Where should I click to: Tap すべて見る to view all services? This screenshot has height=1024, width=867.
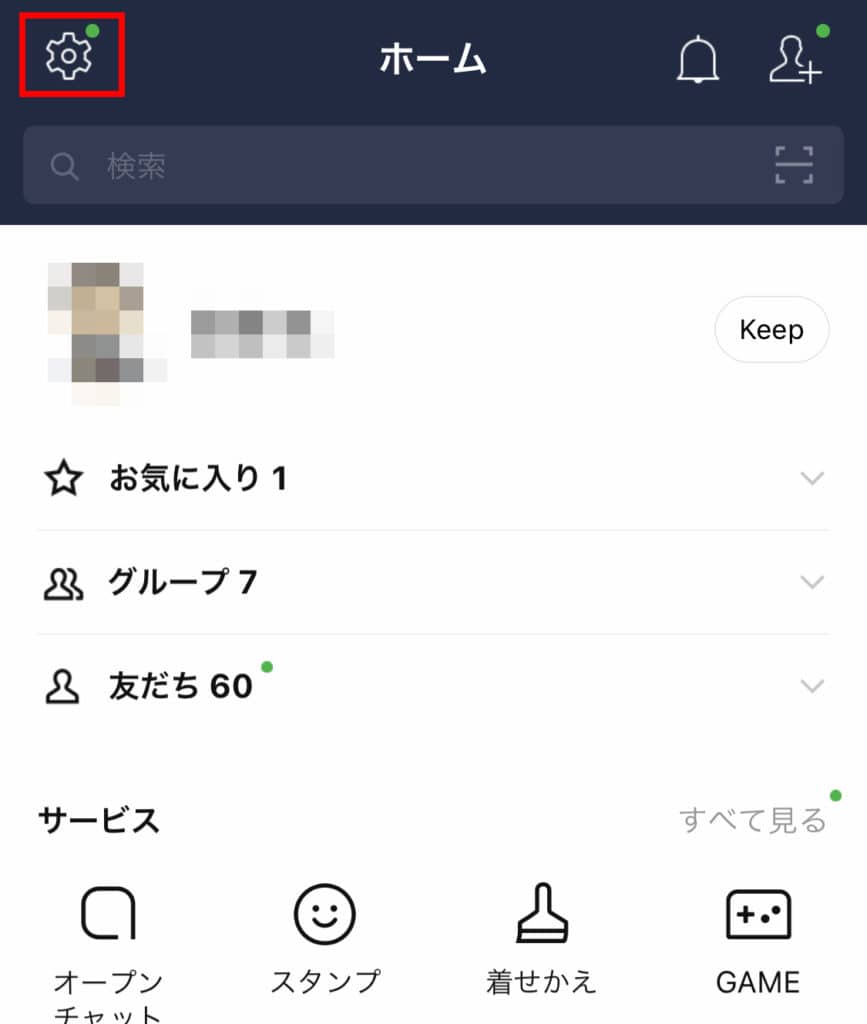pyautogui.click(x=752, y=821)
